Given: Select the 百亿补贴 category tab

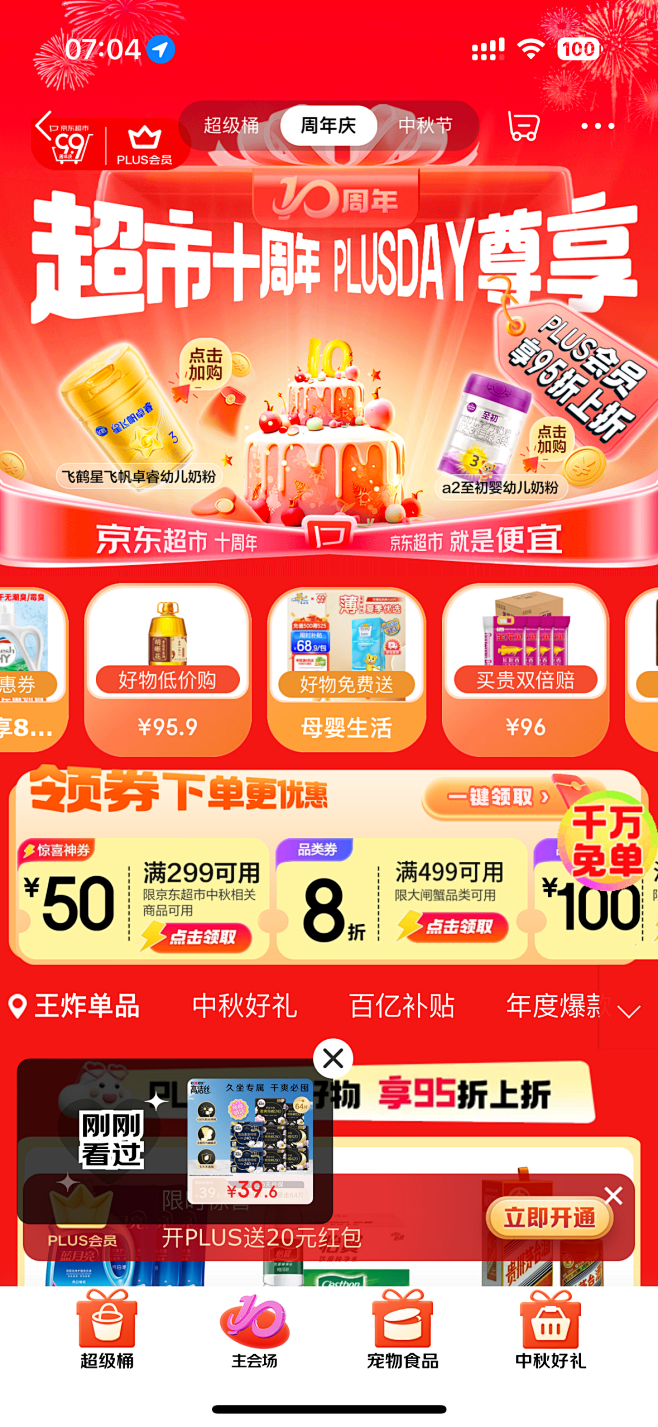Looking at the screenshot, I should [x=402, y=1006].
